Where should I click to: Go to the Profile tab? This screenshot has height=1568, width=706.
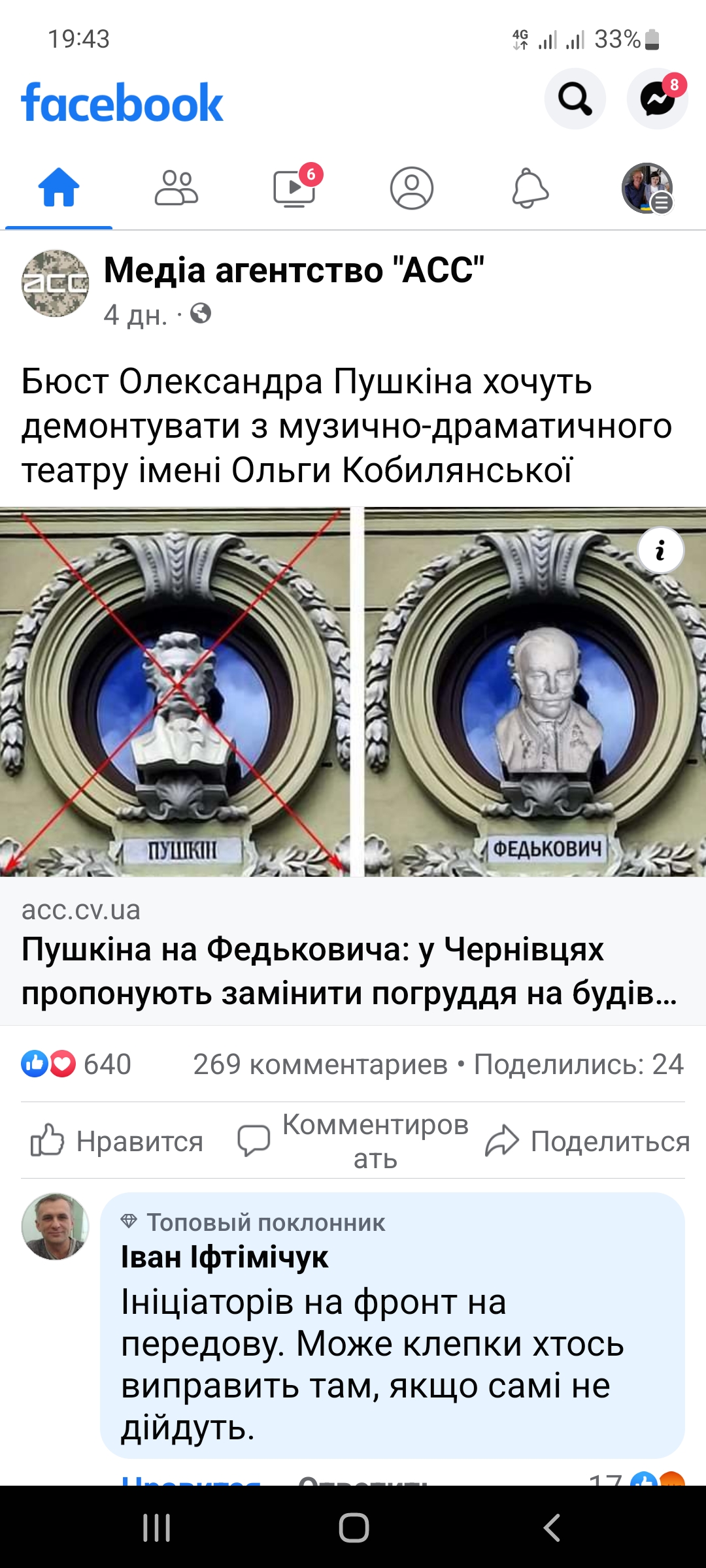point(412,188)
